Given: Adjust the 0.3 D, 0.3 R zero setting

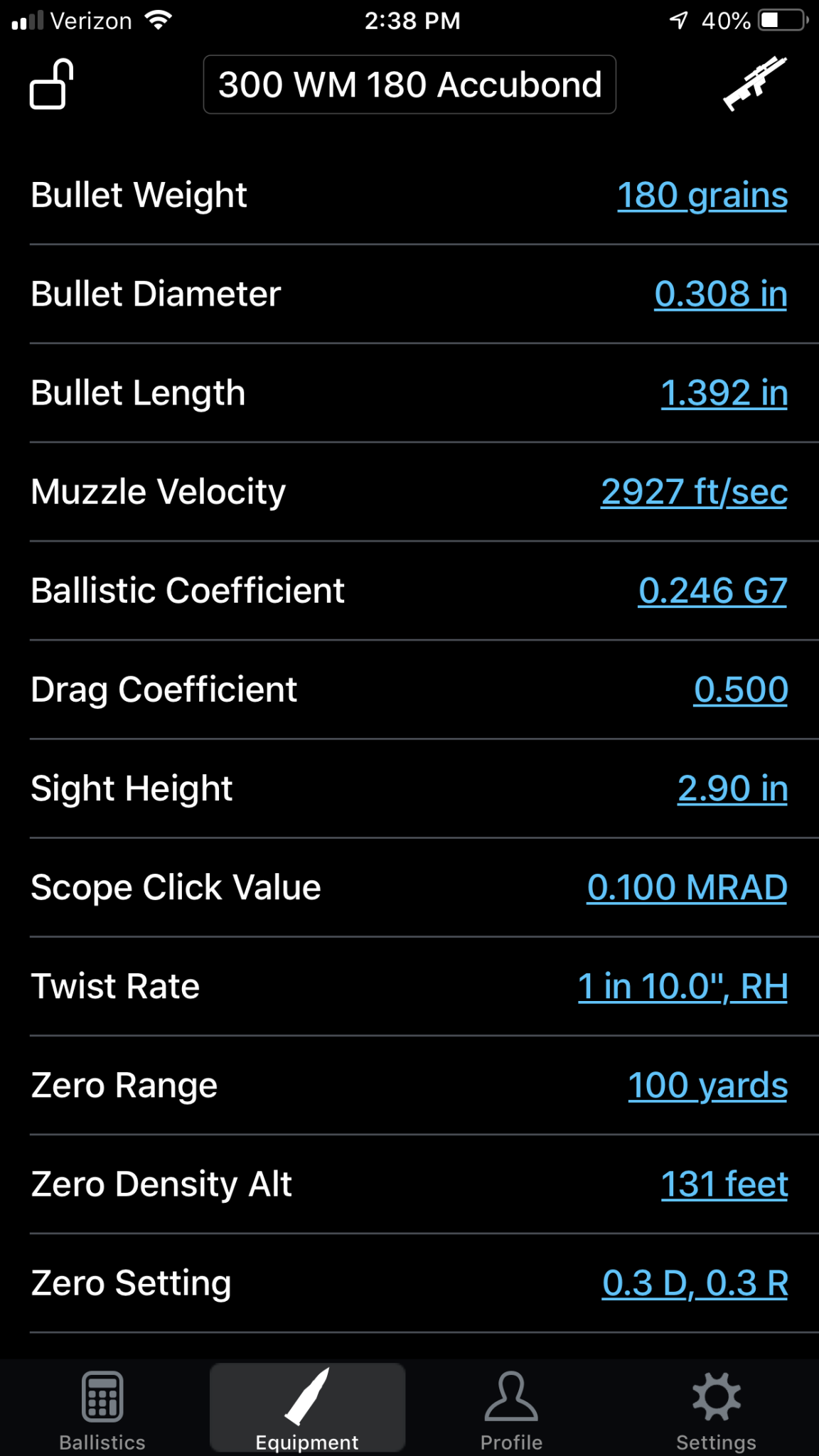Looking at the screenshot, I should 695,1283.
